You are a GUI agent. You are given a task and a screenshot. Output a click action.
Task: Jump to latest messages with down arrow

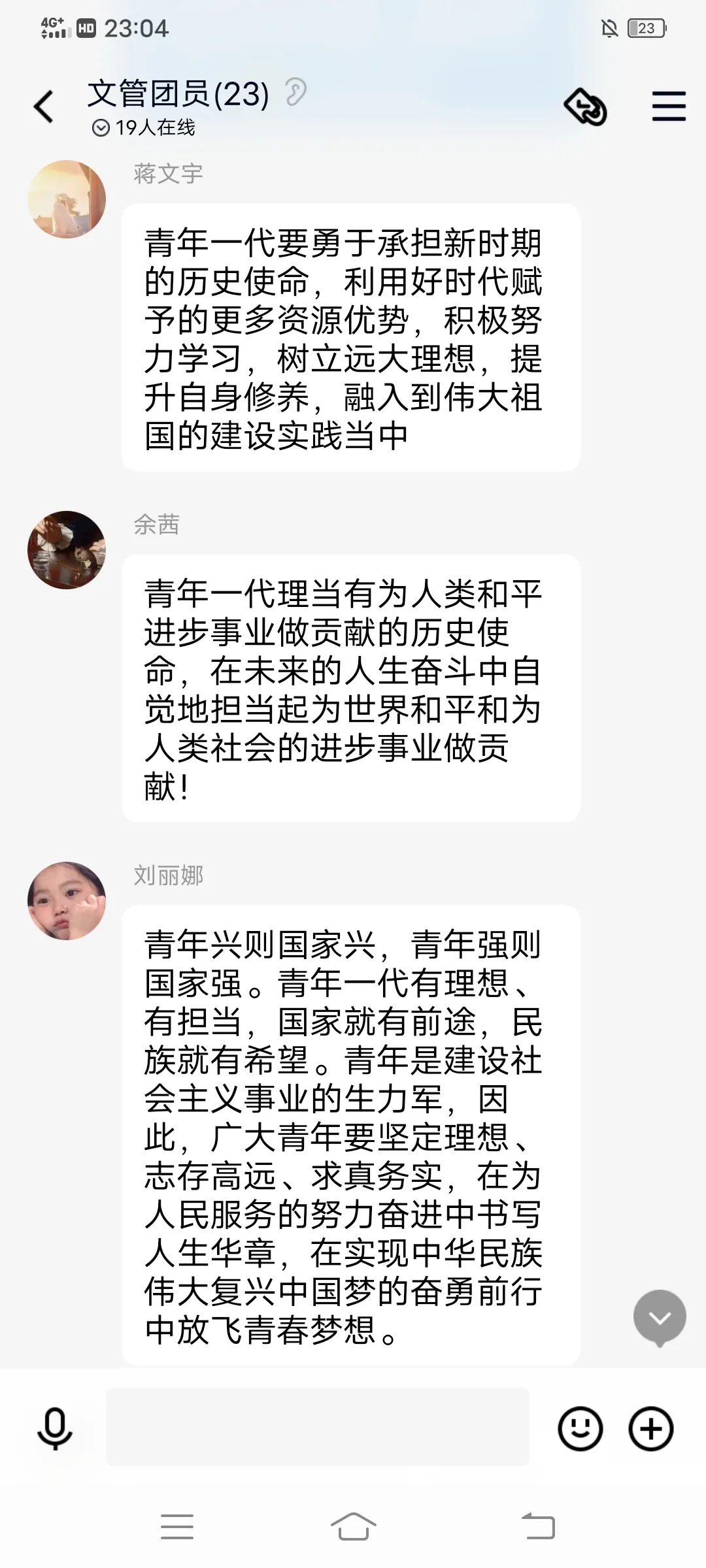point(660,1317)
